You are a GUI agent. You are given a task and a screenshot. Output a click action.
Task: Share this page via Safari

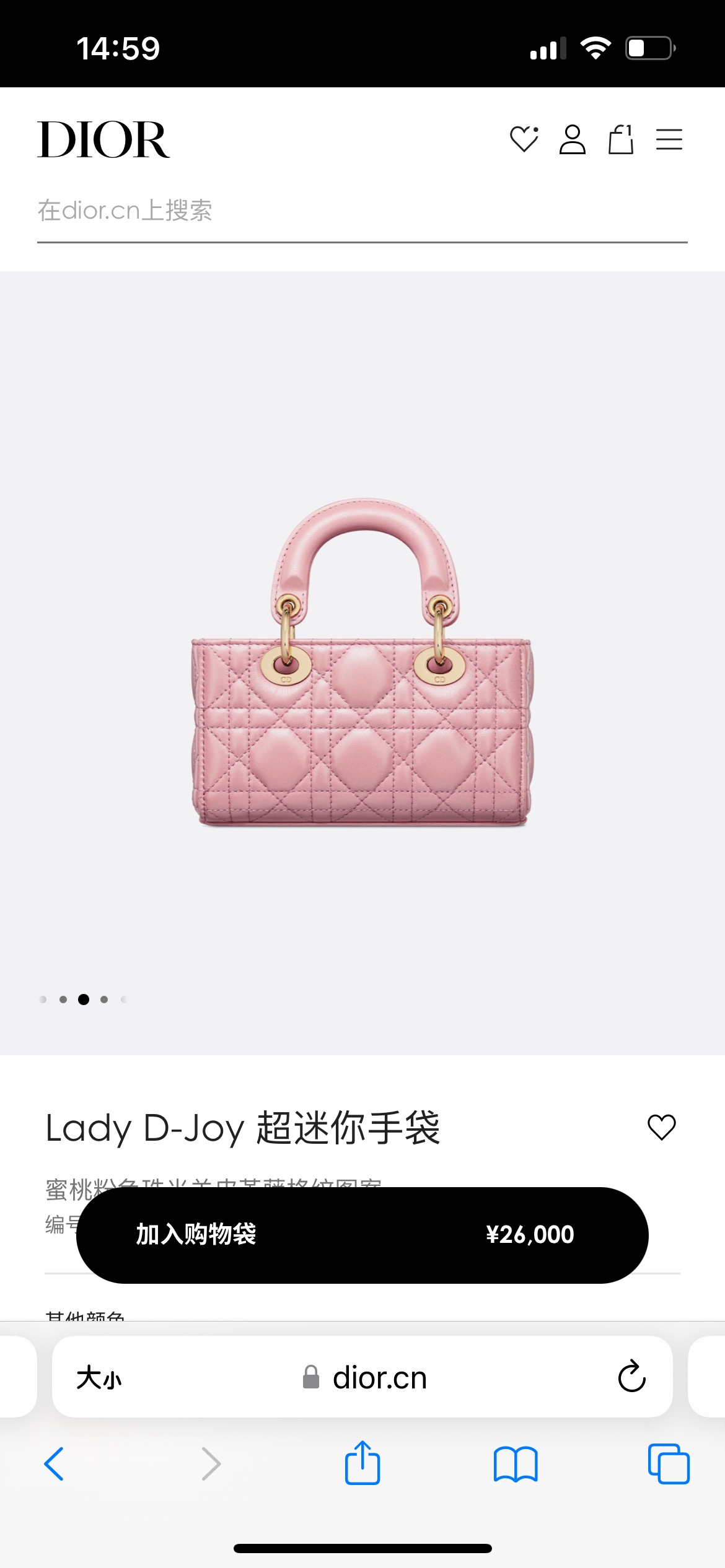[x=362, y=1463]
